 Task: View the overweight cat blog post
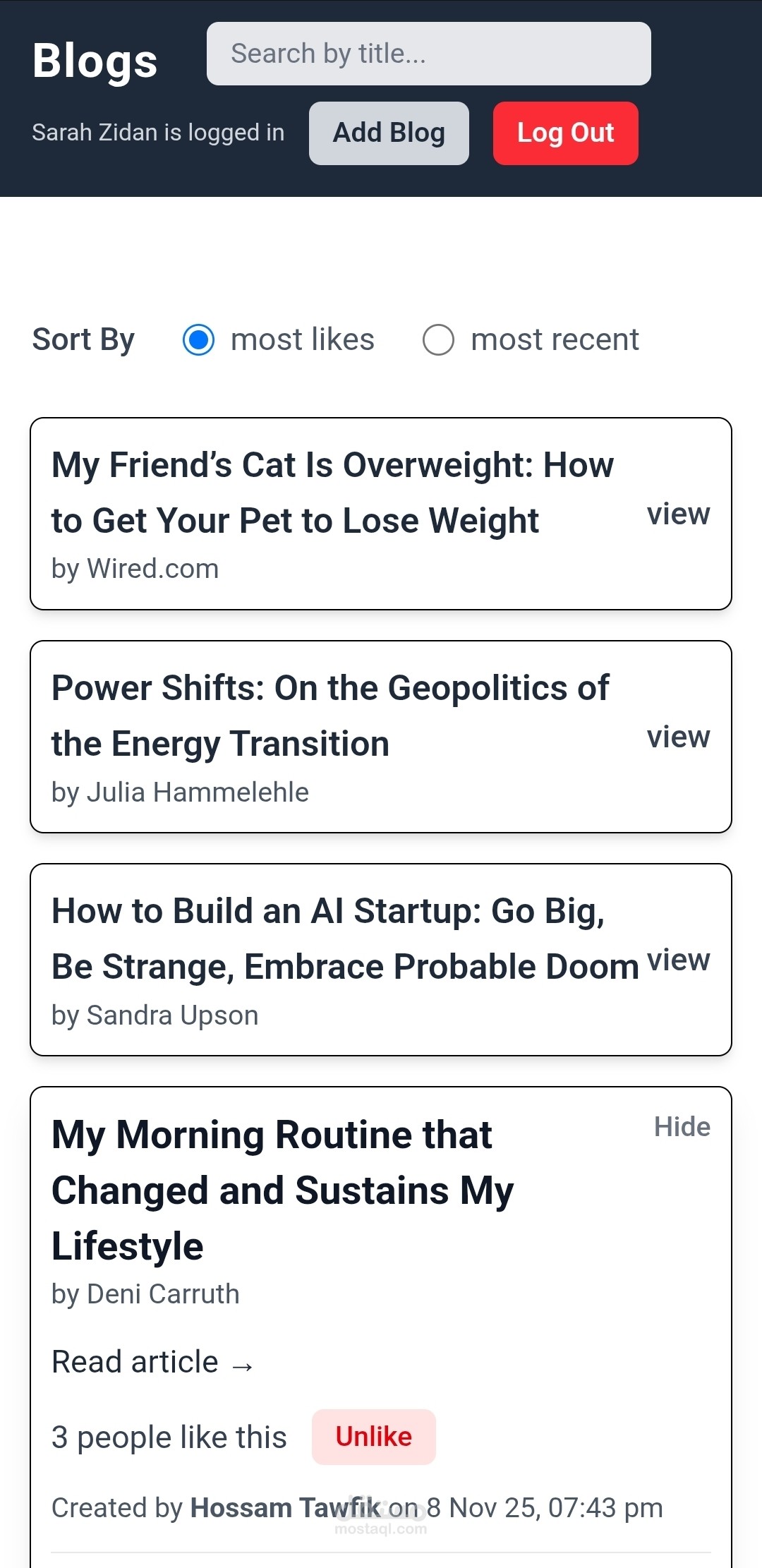678,514
